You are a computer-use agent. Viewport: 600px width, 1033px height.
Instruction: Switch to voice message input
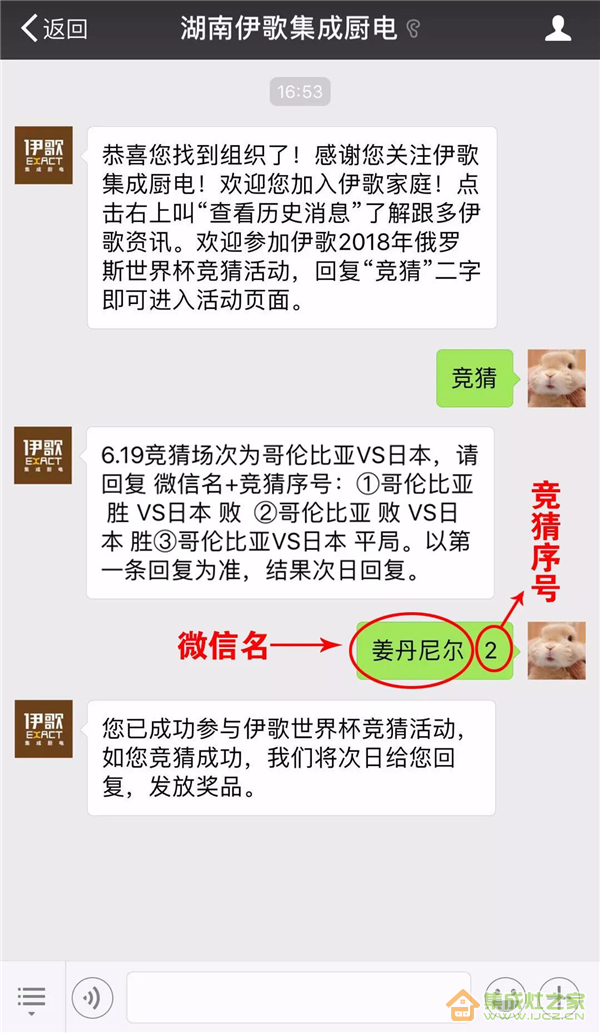pos(93,997)
